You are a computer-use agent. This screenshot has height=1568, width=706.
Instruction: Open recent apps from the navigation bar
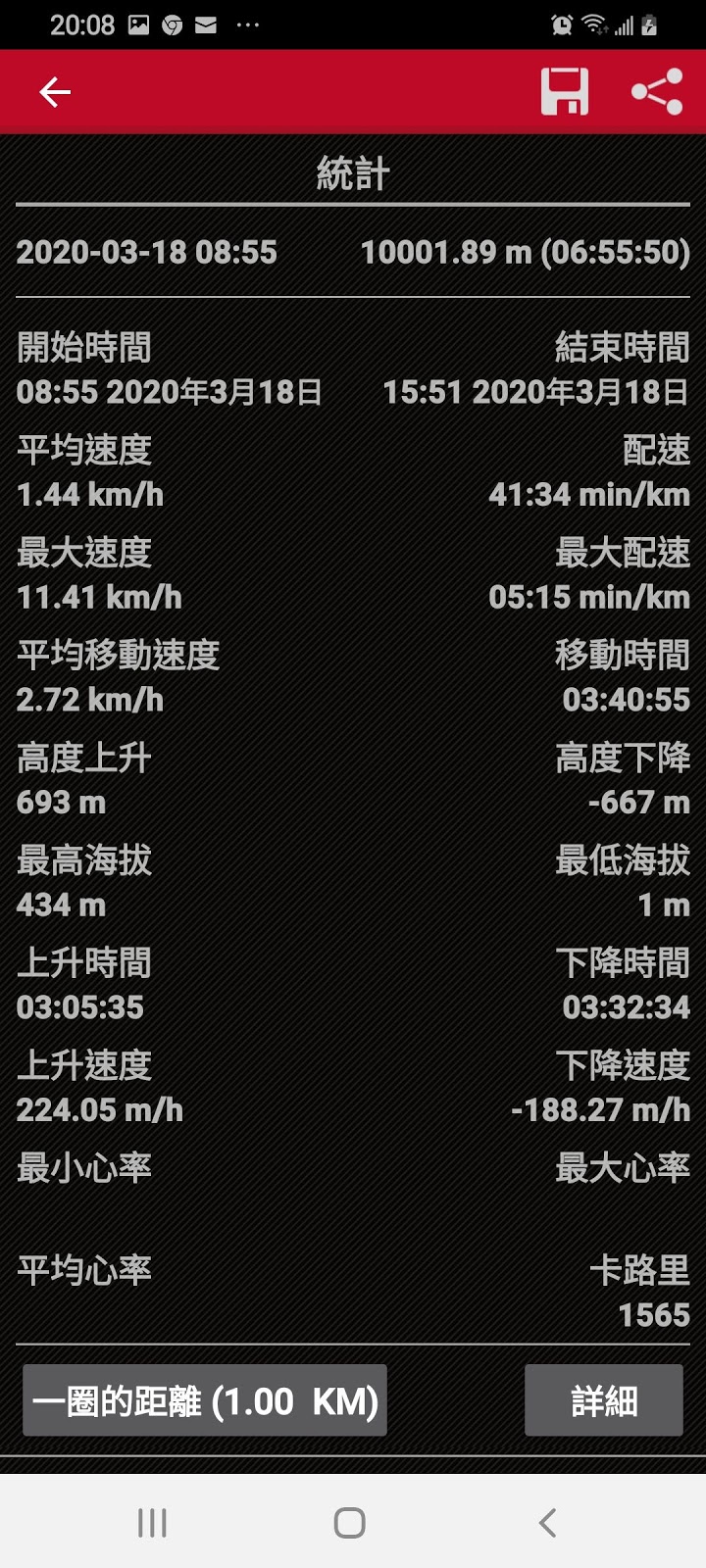click(x=152, y=1522)
